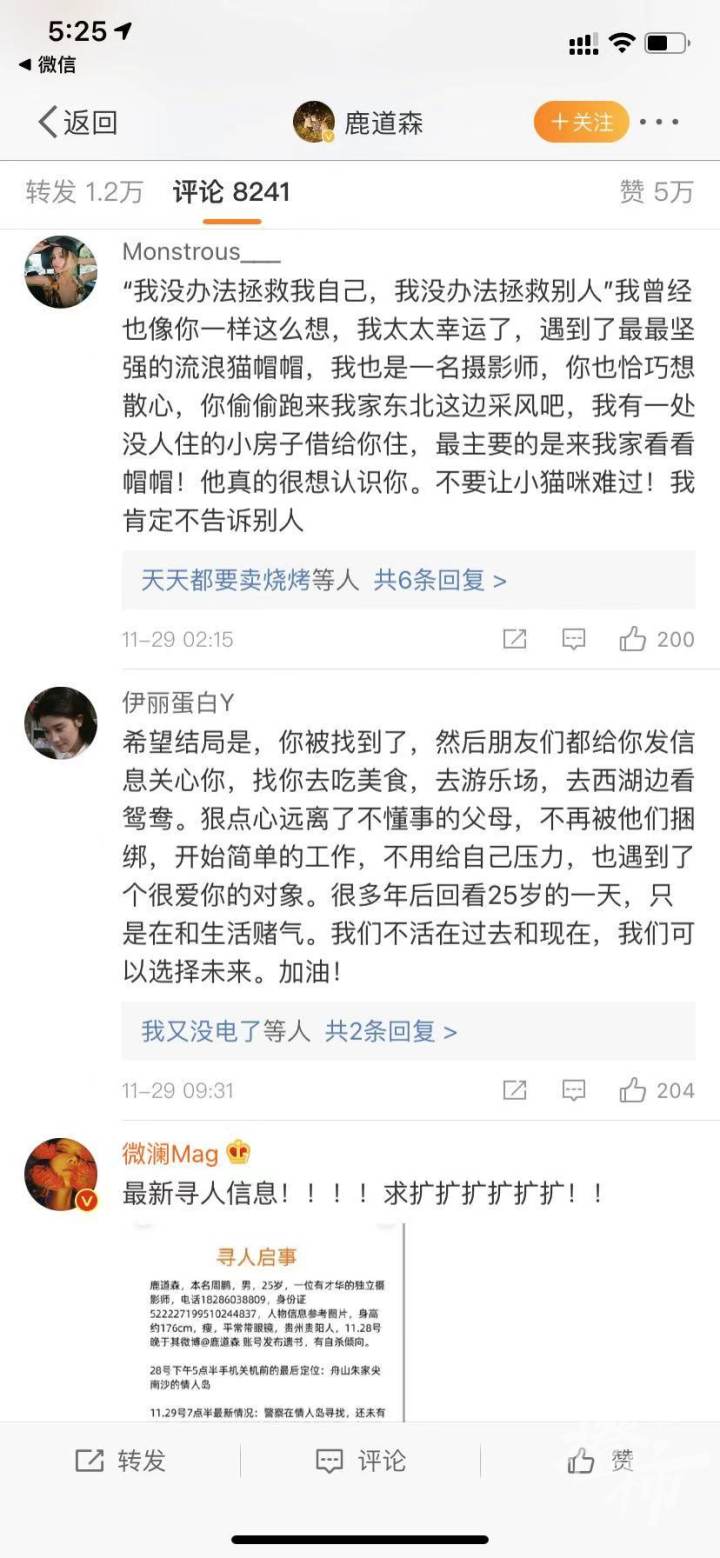Switch to the 评论 8241 tab
Image resolution: width=720 pixels, height=1558 pixels.
(231, 192)
